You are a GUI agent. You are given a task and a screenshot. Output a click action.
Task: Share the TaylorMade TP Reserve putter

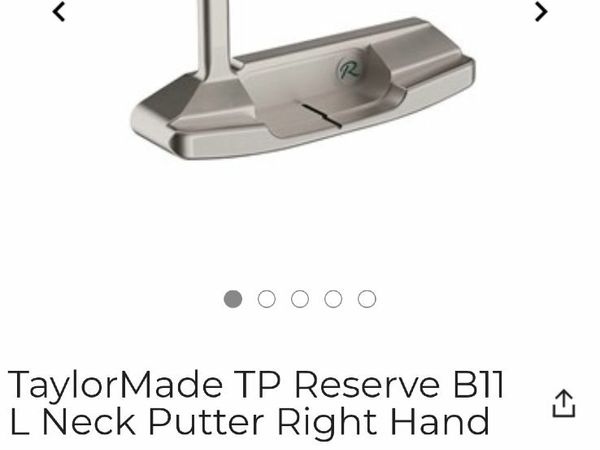click(564, 404)
